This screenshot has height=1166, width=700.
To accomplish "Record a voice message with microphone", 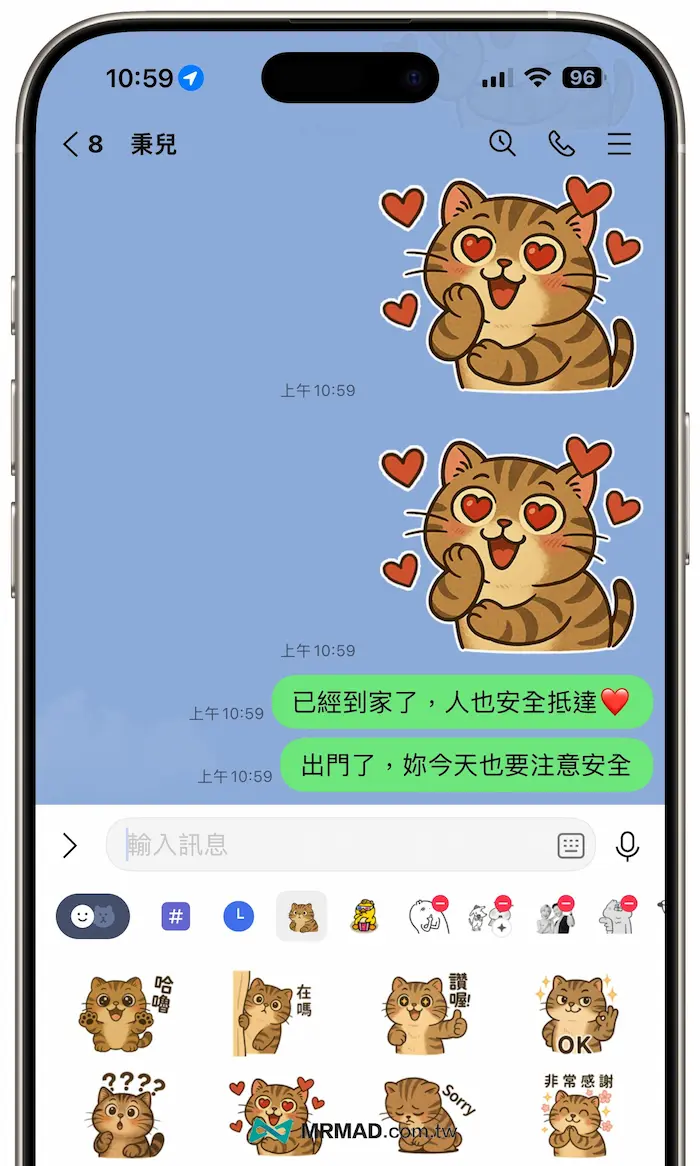I will coord(627,846).
